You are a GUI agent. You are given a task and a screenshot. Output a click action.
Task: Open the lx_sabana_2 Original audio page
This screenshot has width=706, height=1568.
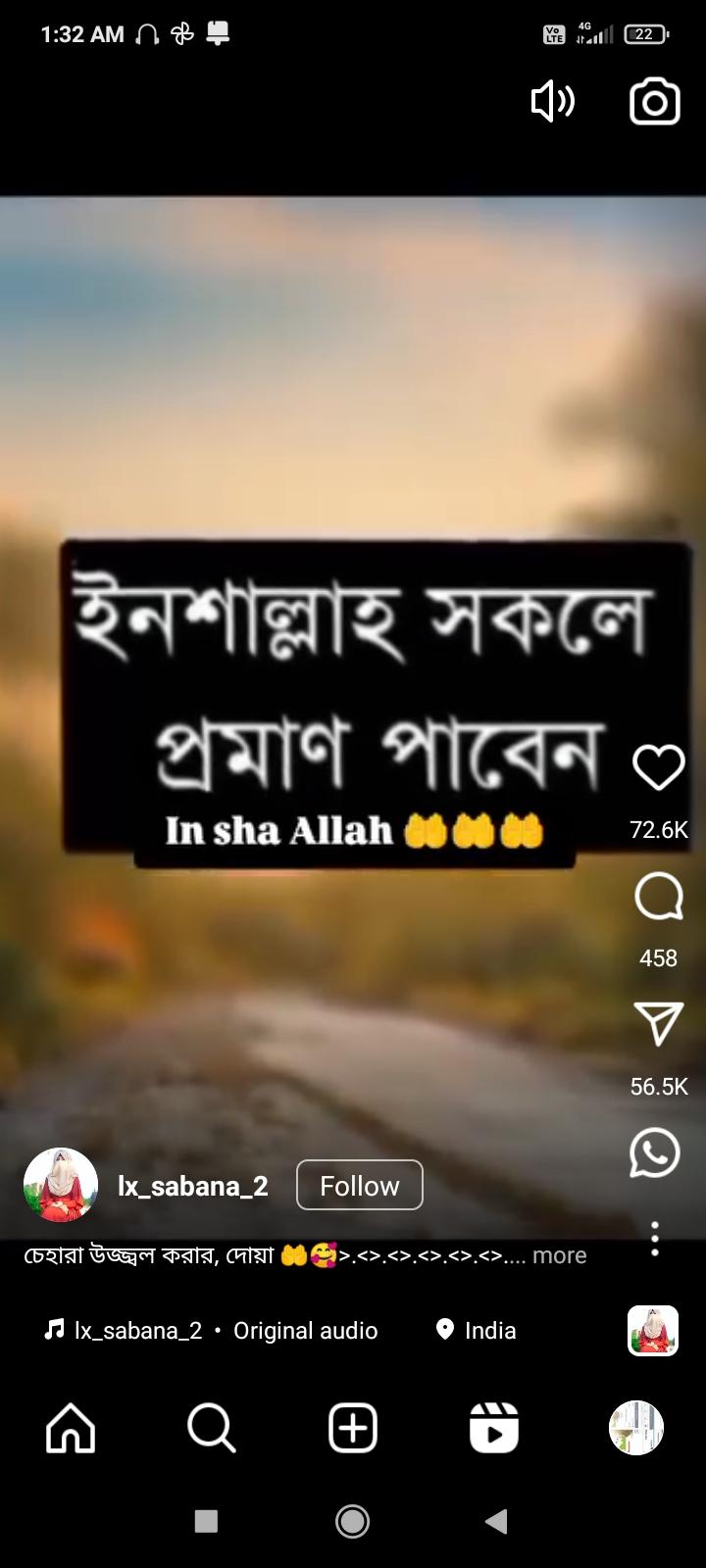(212, 1330)
